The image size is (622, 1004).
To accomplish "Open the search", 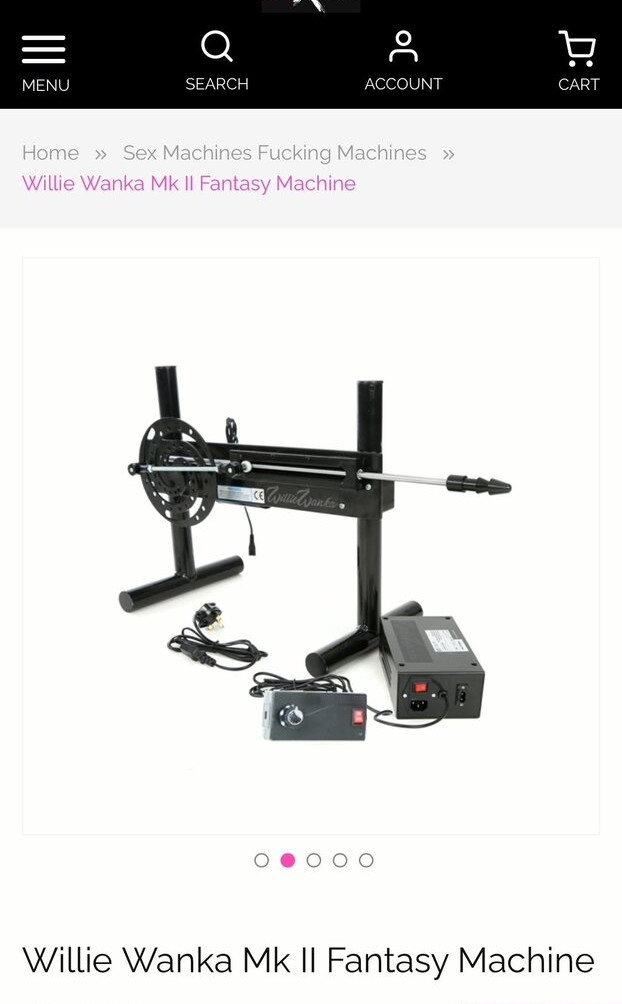I will point(217,61).
